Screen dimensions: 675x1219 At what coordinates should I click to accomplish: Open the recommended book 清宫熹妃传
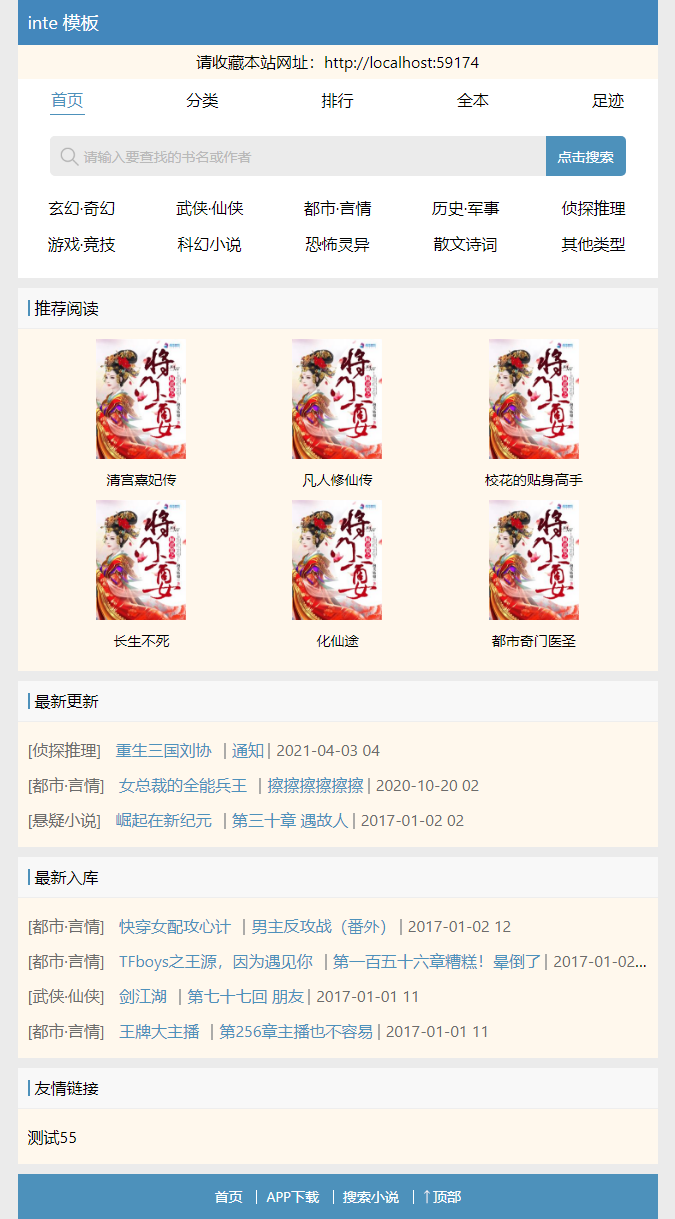141,480
